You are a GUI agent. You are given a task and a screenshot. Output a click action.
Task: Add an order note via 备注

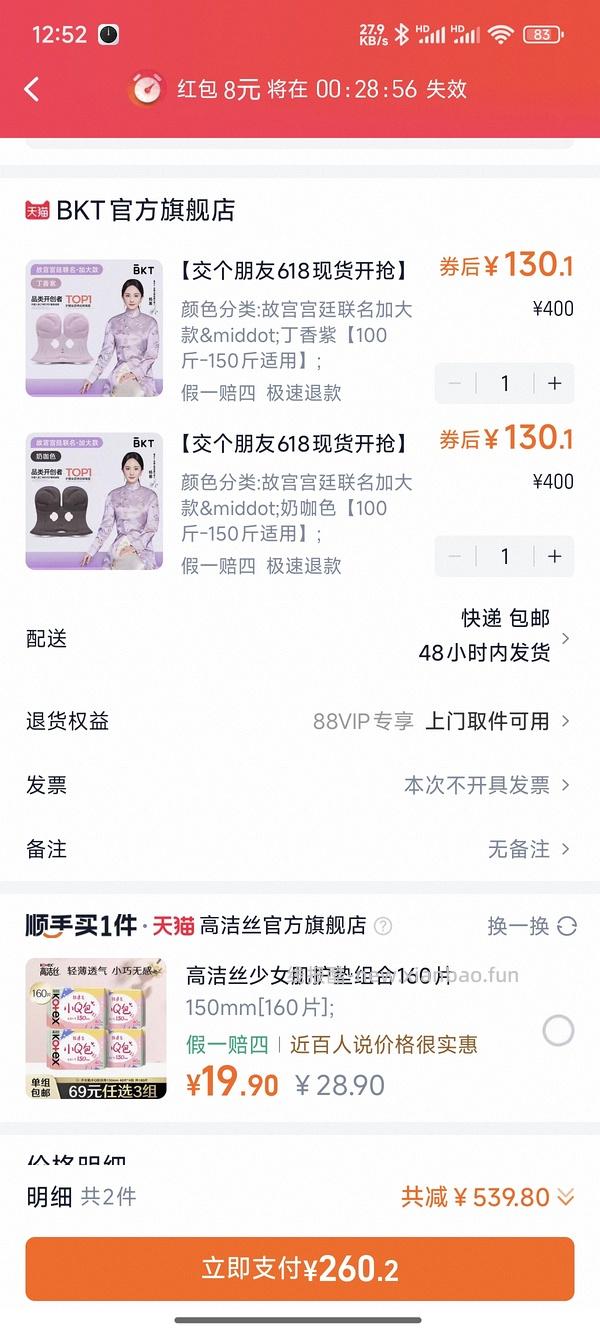point(300,849)
